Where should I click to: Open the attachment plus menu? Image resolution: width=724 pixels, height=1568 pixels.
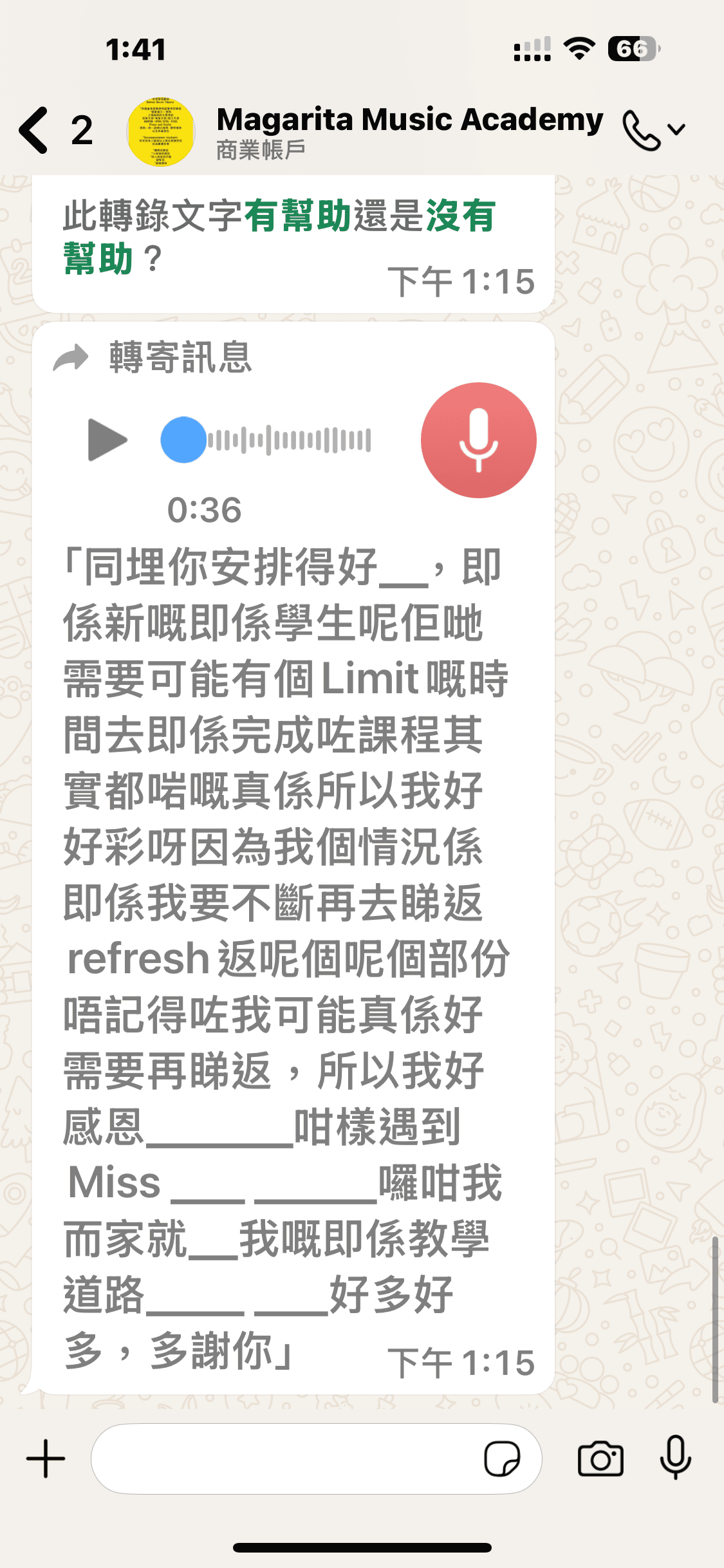[46, 1459]
